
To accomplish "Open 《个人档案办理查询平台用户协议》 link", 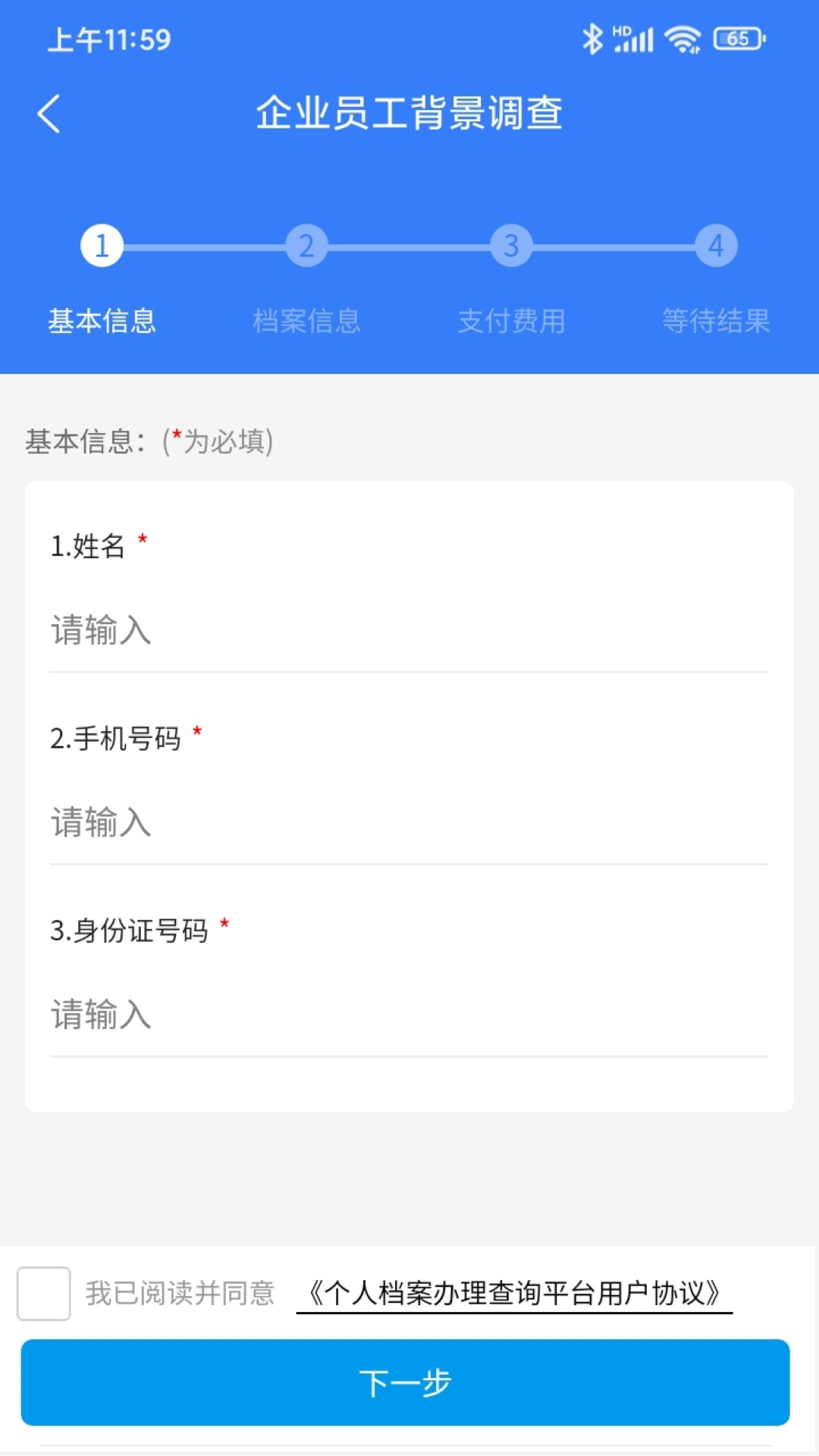I will (514, 1294).
